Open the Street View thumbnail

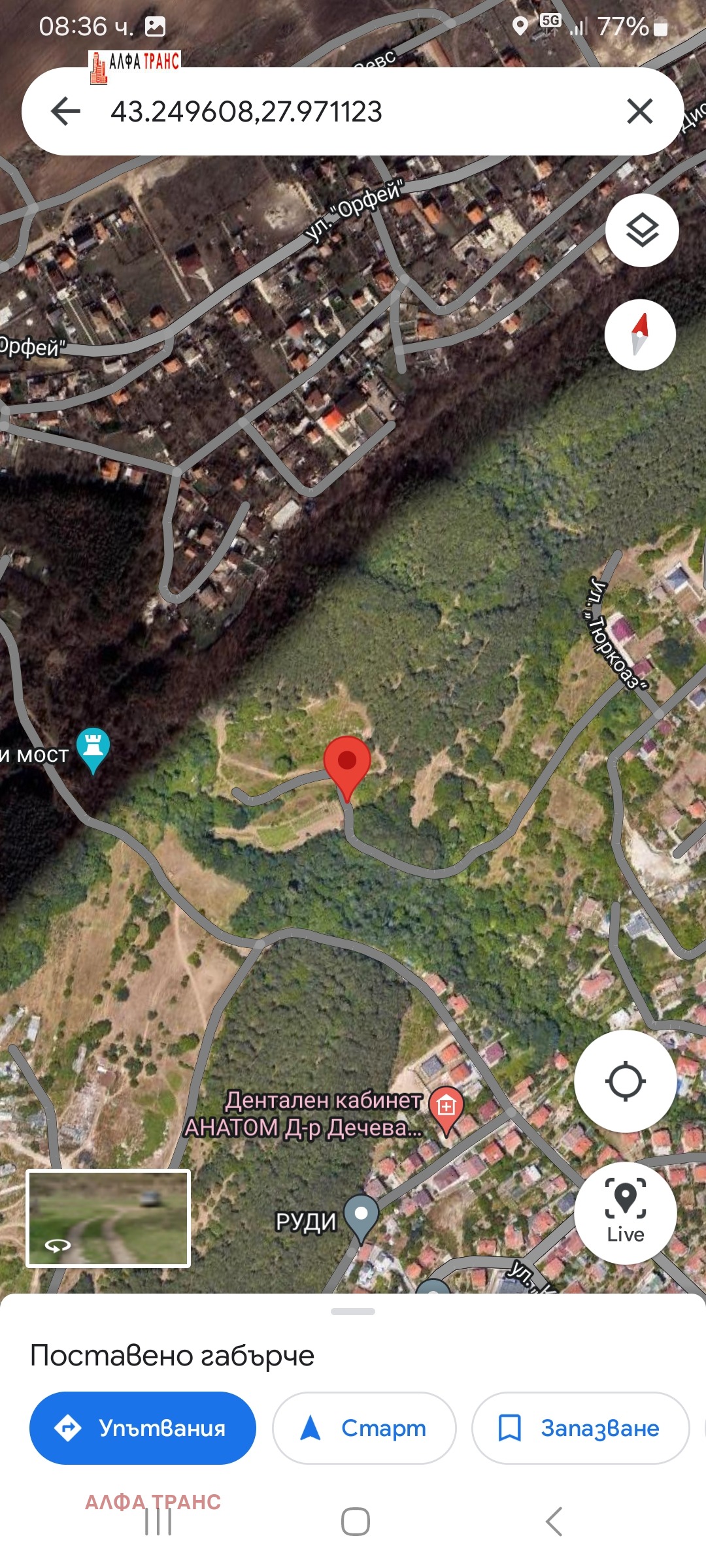pos(109,1218)
